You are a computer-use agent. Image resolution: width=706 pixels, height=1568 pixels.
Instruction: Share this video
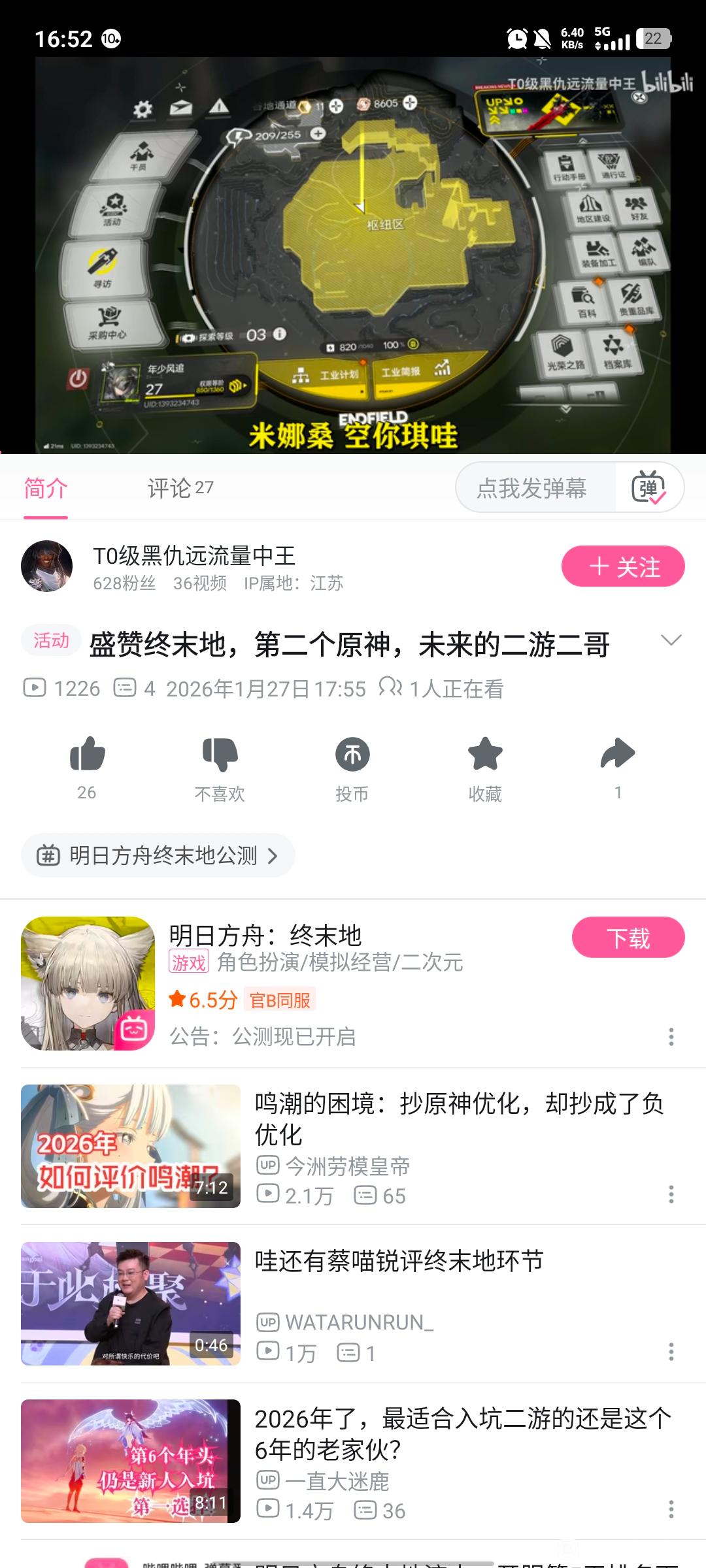coord(618,755)
